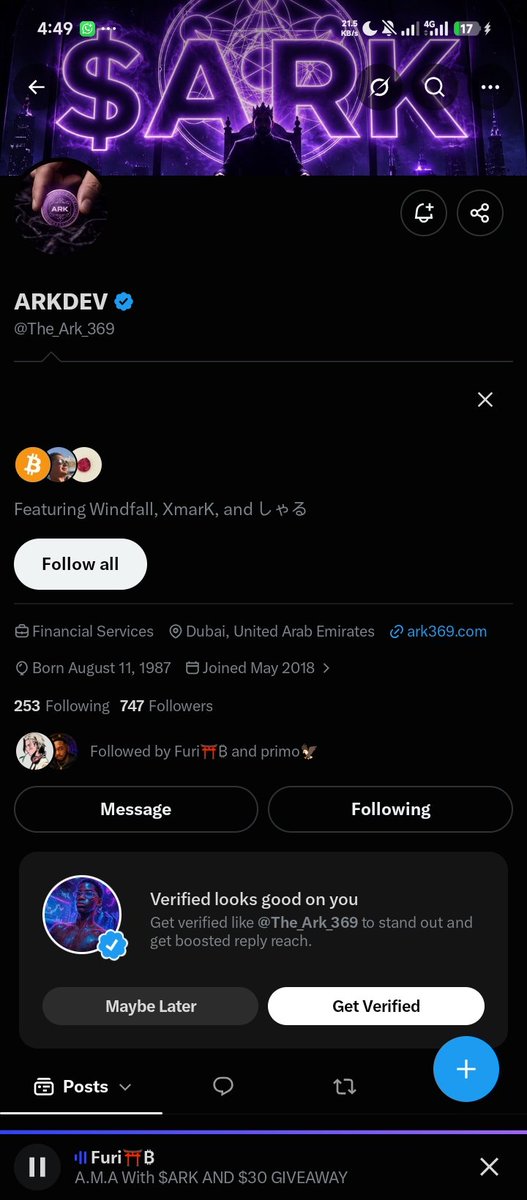Switch to the reposts tab
The image size is (527, 1200).
(345, 1086)
